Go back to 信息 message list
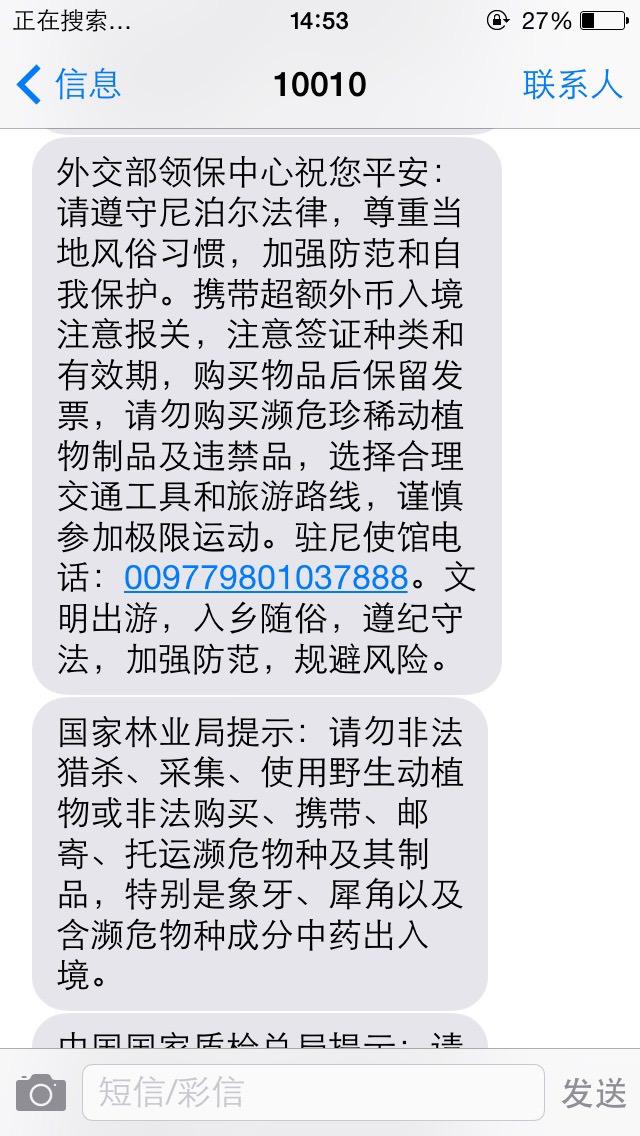The width and height of the screenshot is (640, 1136). point(70,84)
